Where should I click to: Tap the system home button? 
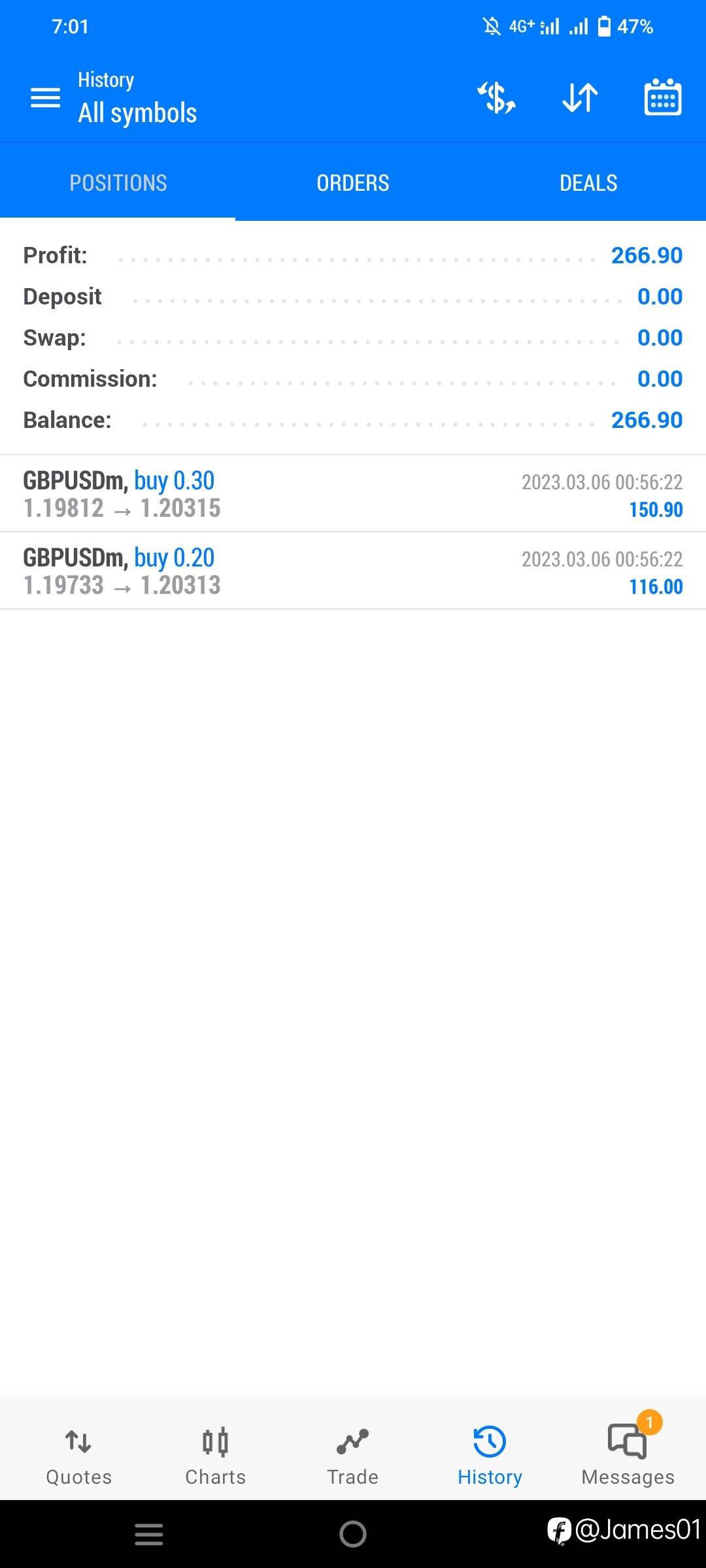point(353,1534)
